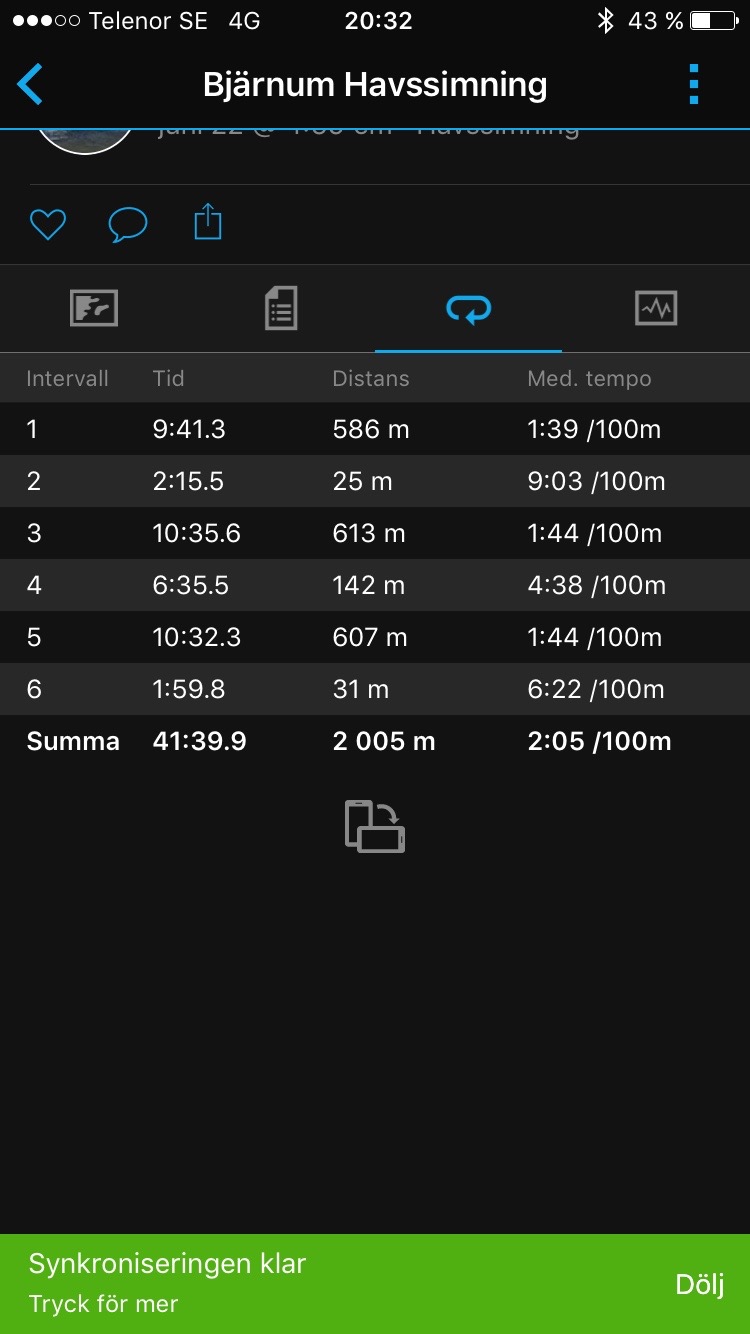Switch to the map overview tab
This screenshot has width=750, height=1334.
(94, 308)
